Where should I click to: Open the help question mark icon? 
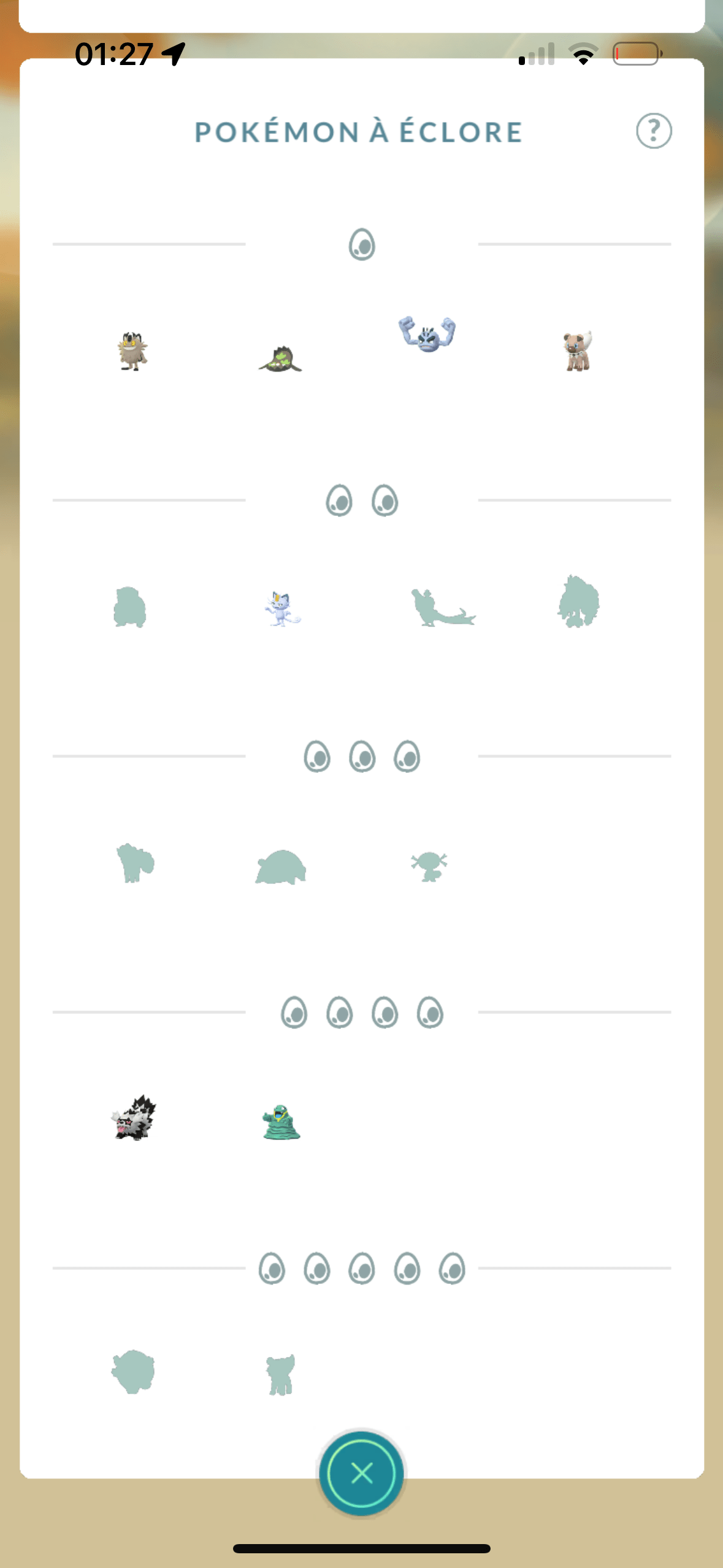[653, 131]
